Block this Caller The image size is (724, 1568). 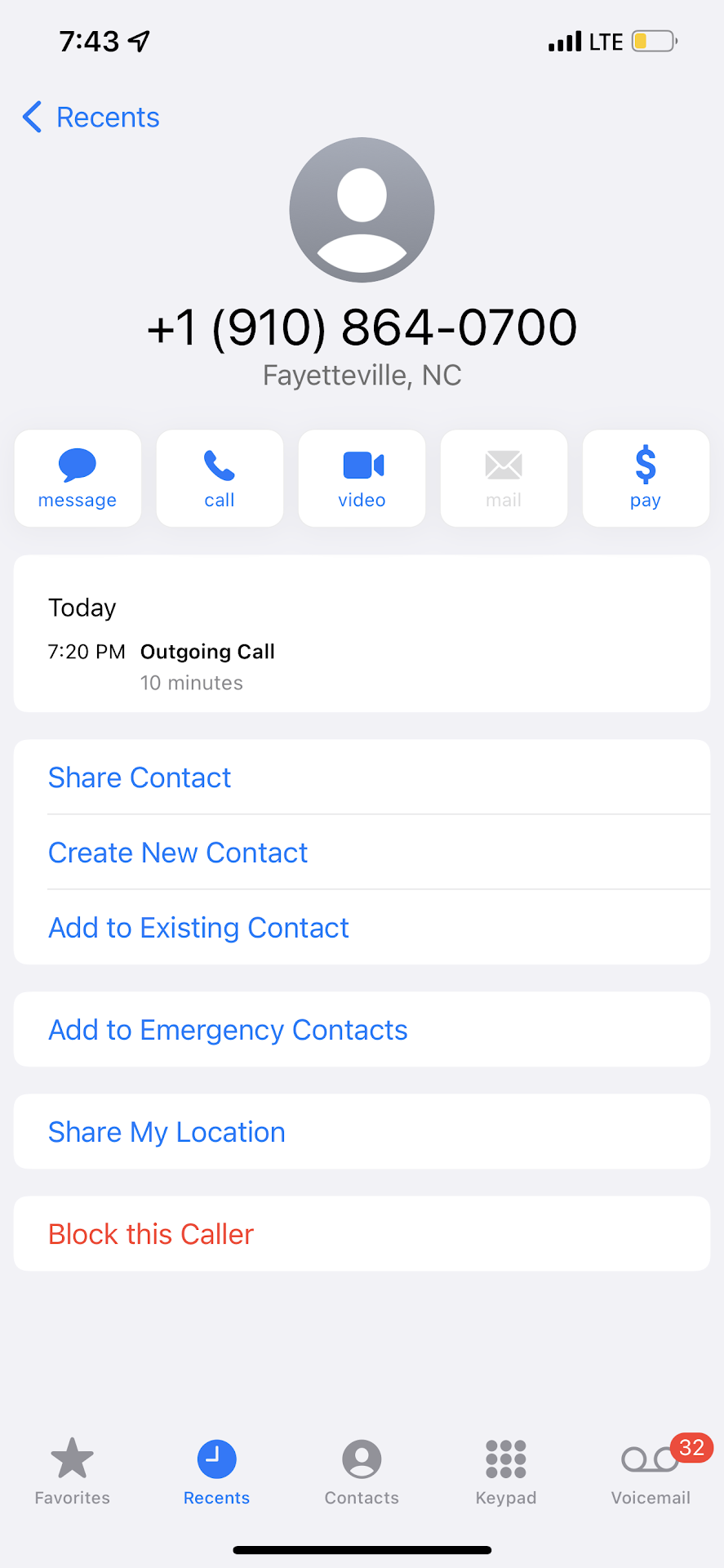tap(151, 1234)
